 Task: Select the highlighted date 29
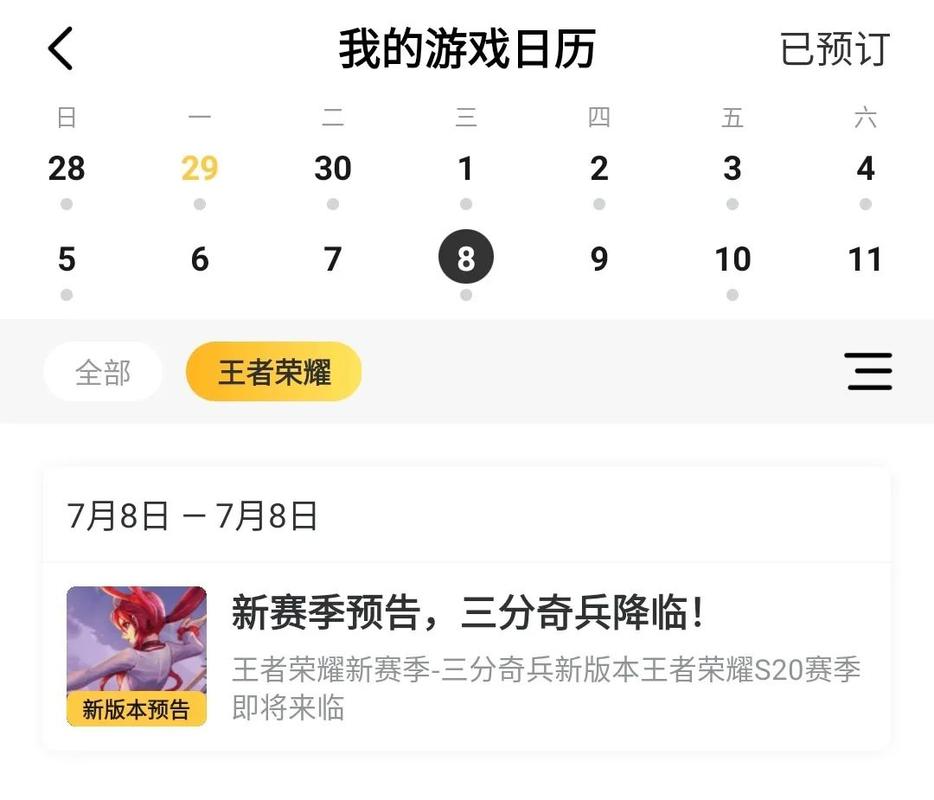pos(199,168)
